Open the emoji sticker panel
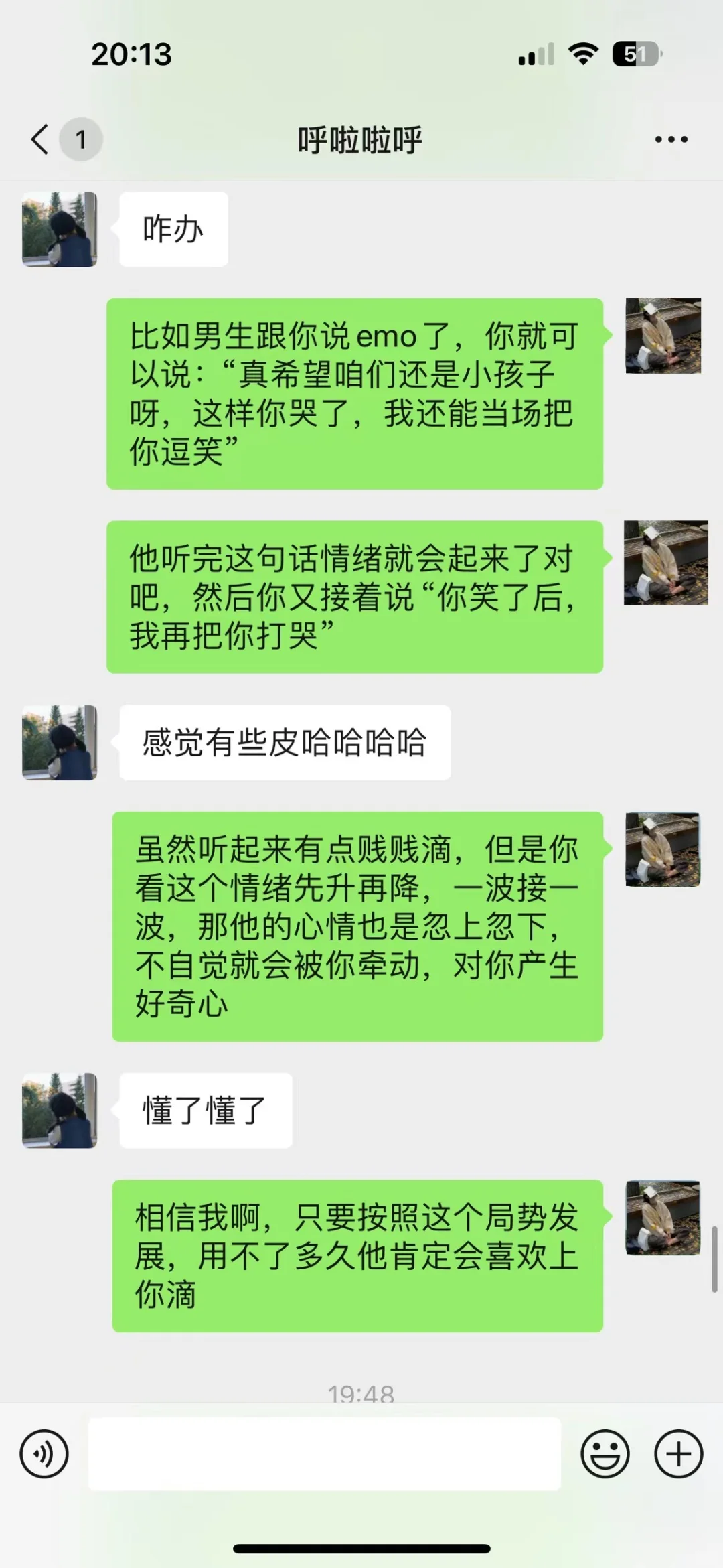723x1568 pixels. [605, 1453]
